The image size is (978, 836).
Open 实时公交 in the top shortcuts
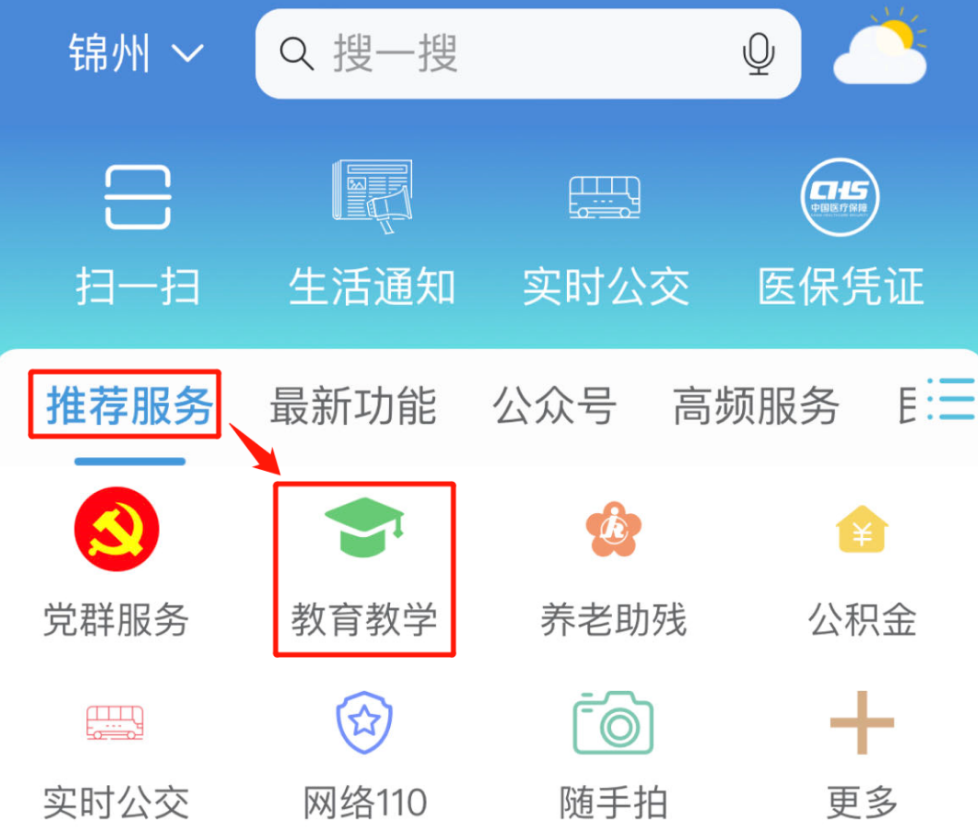pyautogui.click(x=605, y=235)
